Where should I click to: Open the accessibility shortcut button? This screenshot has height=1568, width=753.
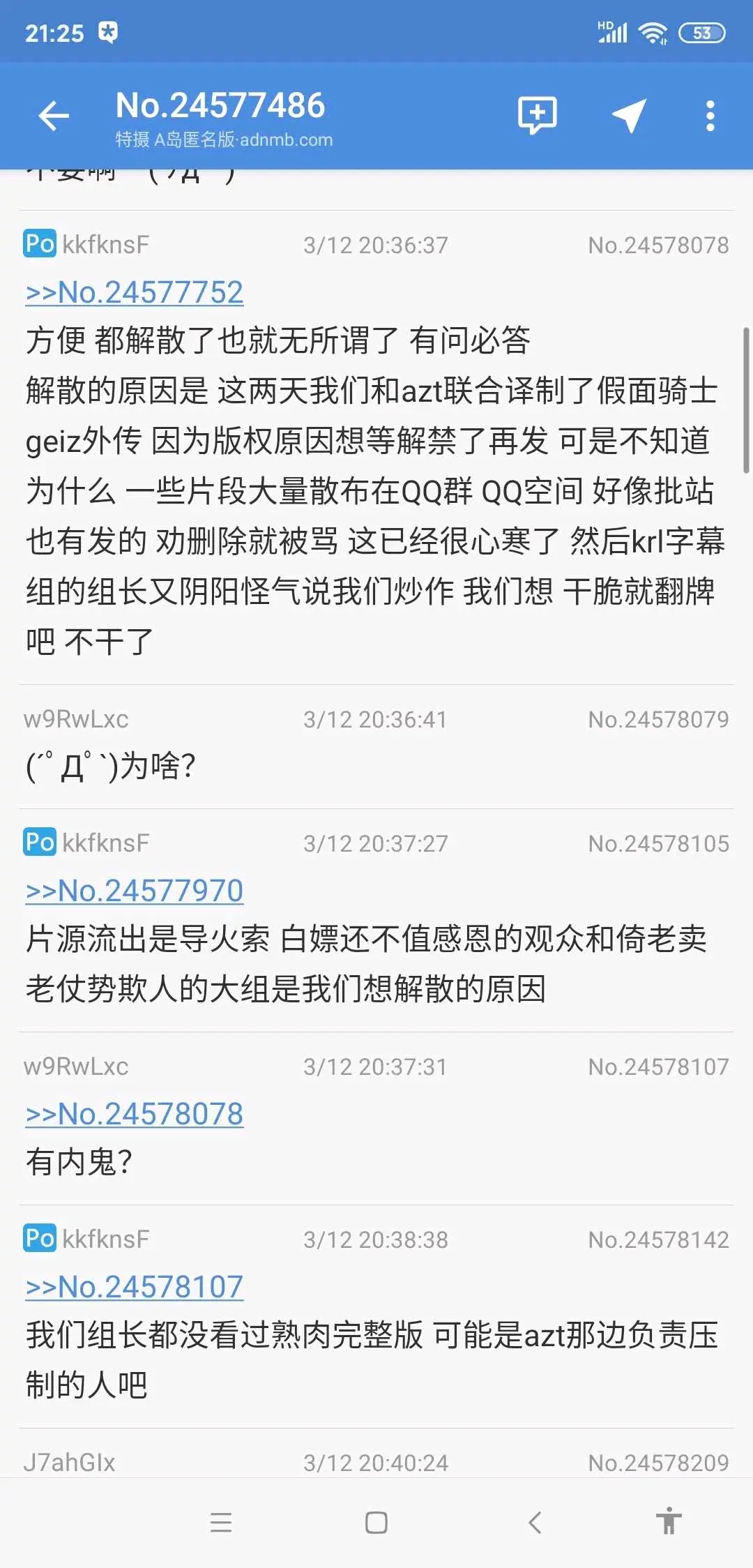(x=669, y=1522)
